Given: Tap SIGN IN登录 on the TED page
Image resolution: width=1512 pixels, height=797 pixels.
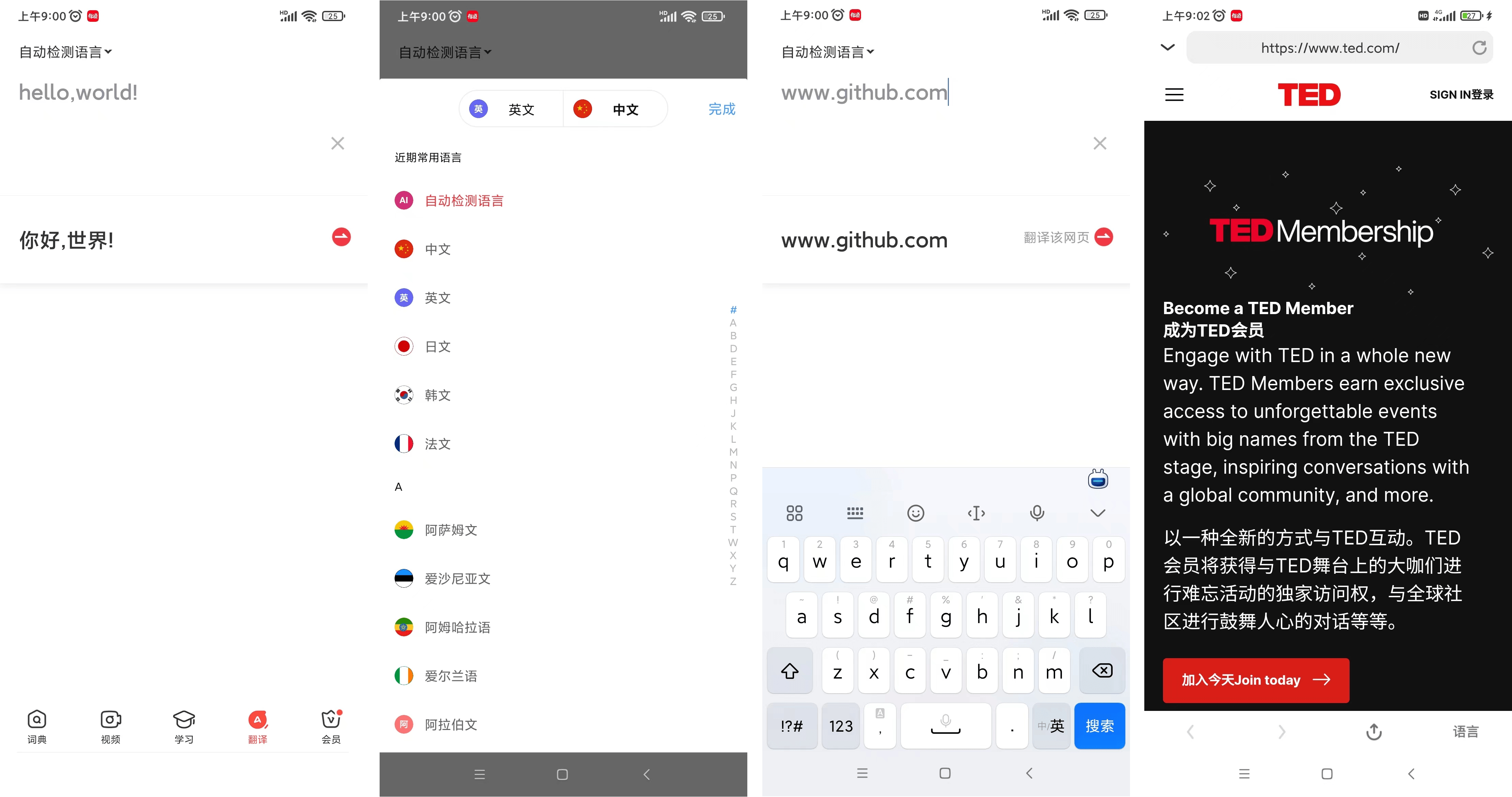Looking at the screenshot, I should point(1461,95).
